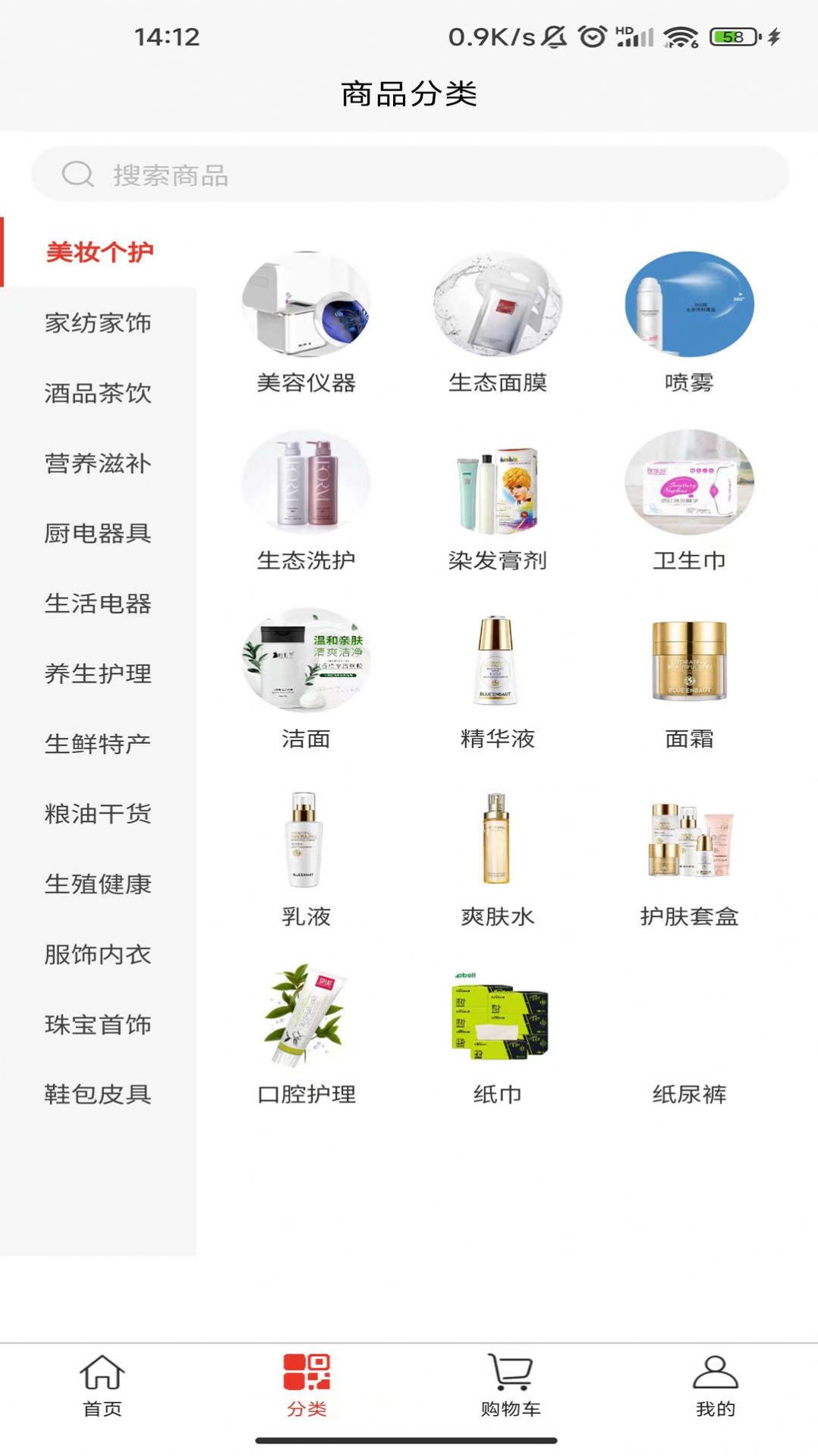Open the 美容仪器 subcategory
The width and height of the screenshot is (818, 1456).
pyautogui.click(x=306, y=323)
